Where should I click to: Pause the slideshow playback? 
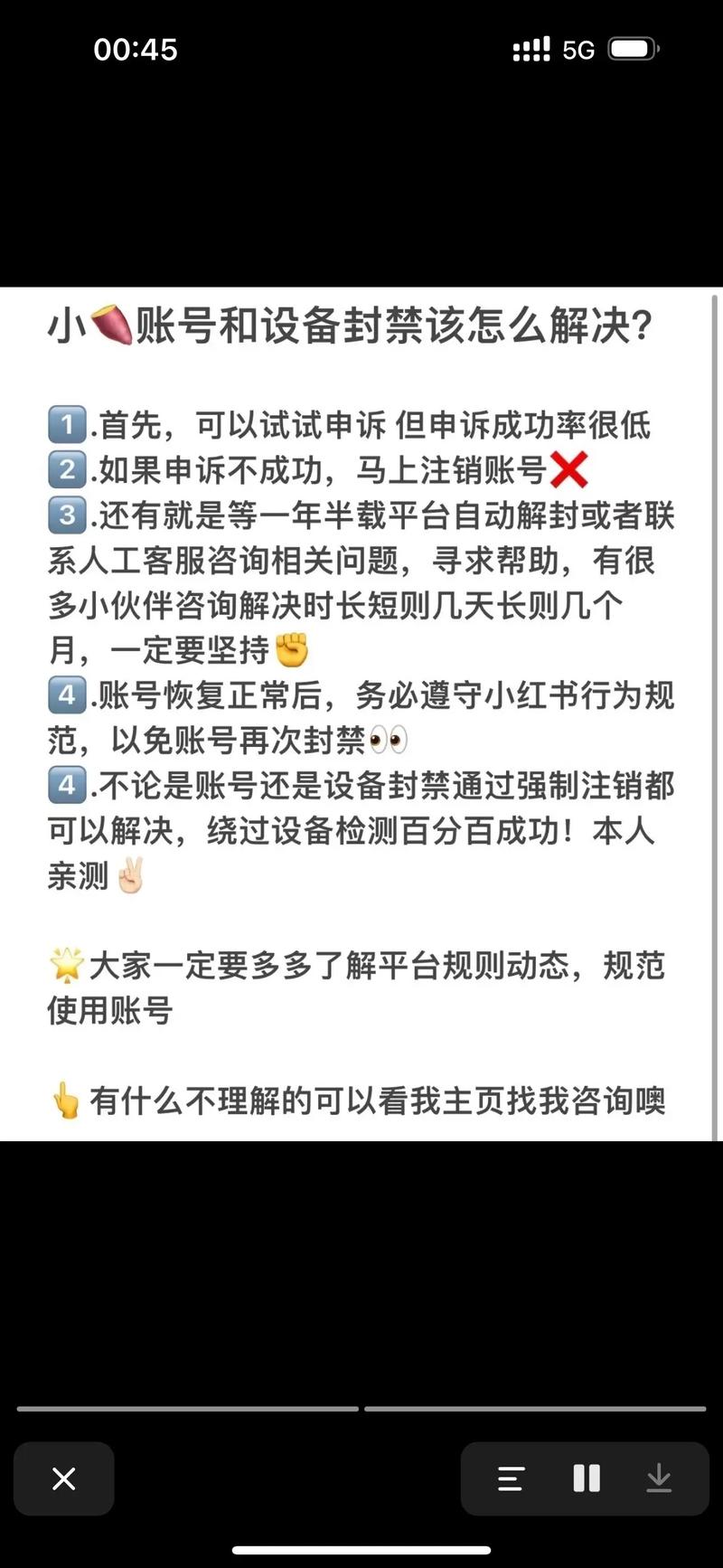tap(586, 1478)
